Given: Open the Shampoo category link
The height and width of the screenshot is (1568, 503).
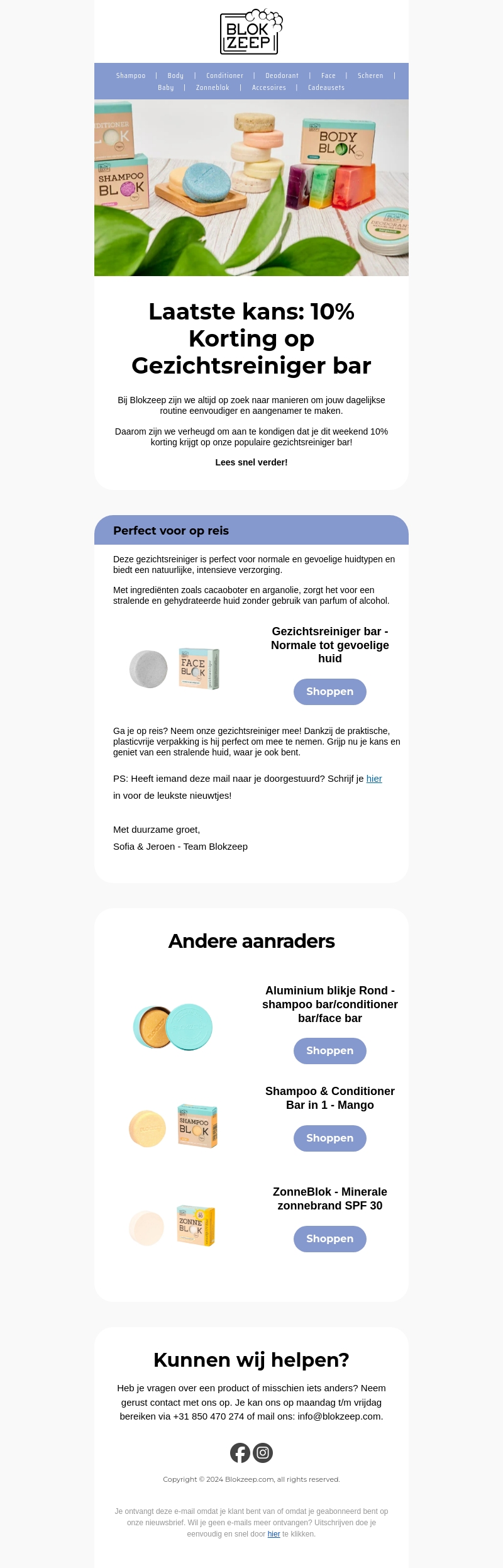Looking at the screenshot, I should point(131,75).
